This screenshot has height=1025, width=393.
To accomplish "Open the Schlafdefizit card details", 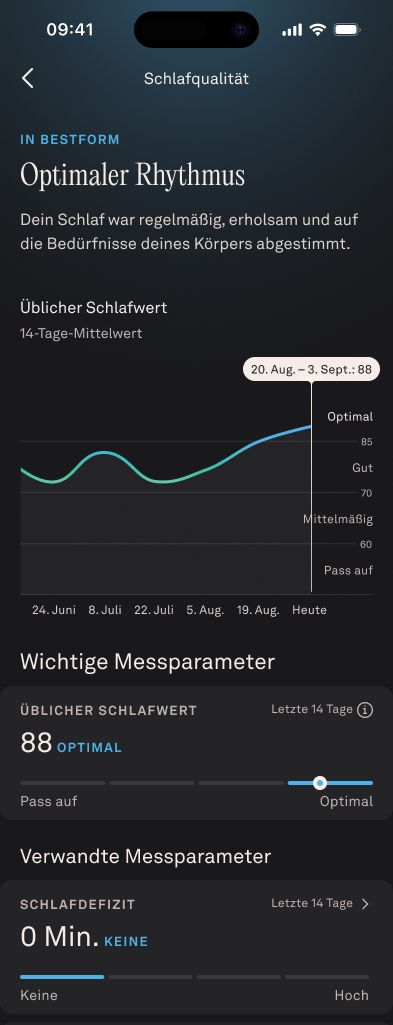I will [x=196, y=947].
